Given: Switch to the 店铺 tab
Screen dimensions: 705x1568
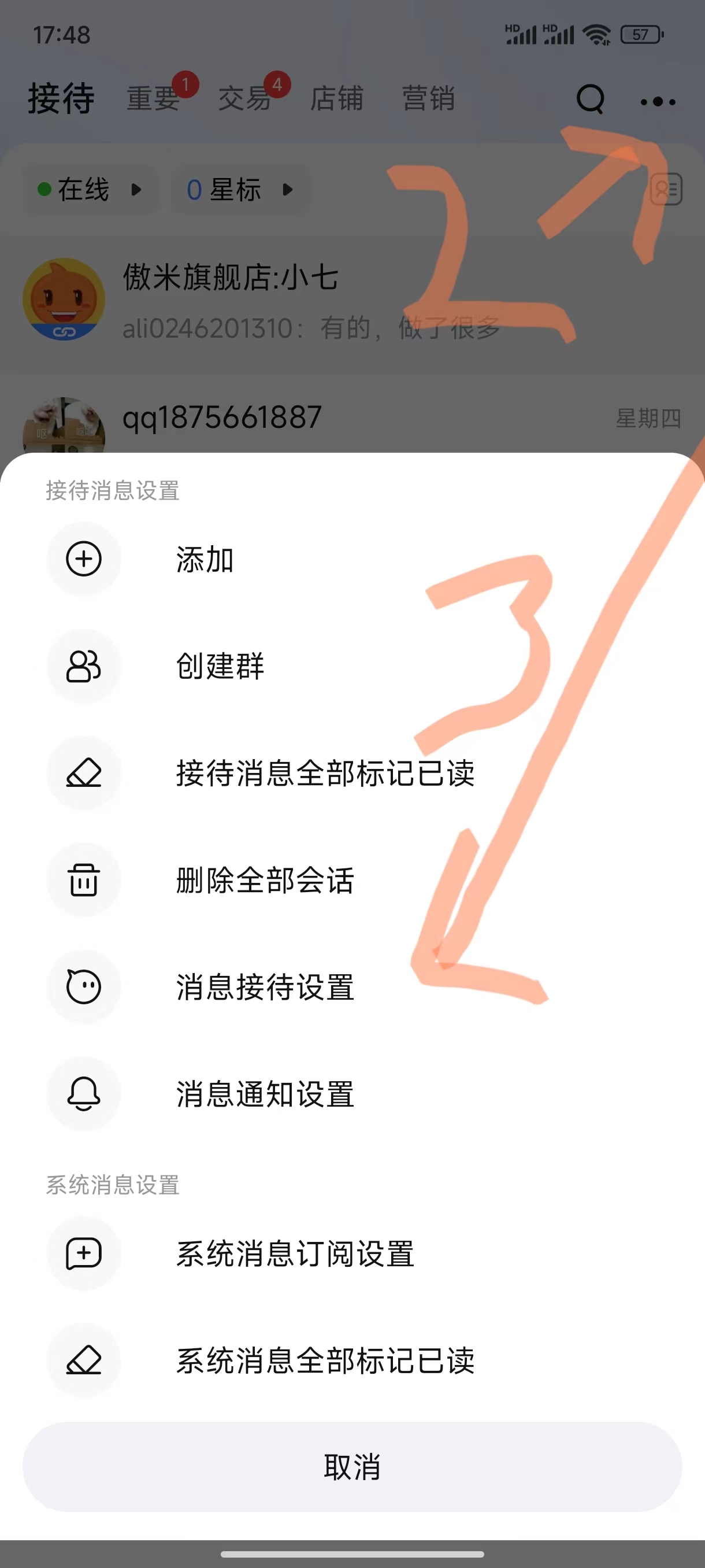Looking at the screenshot, I should click(336, 99).
